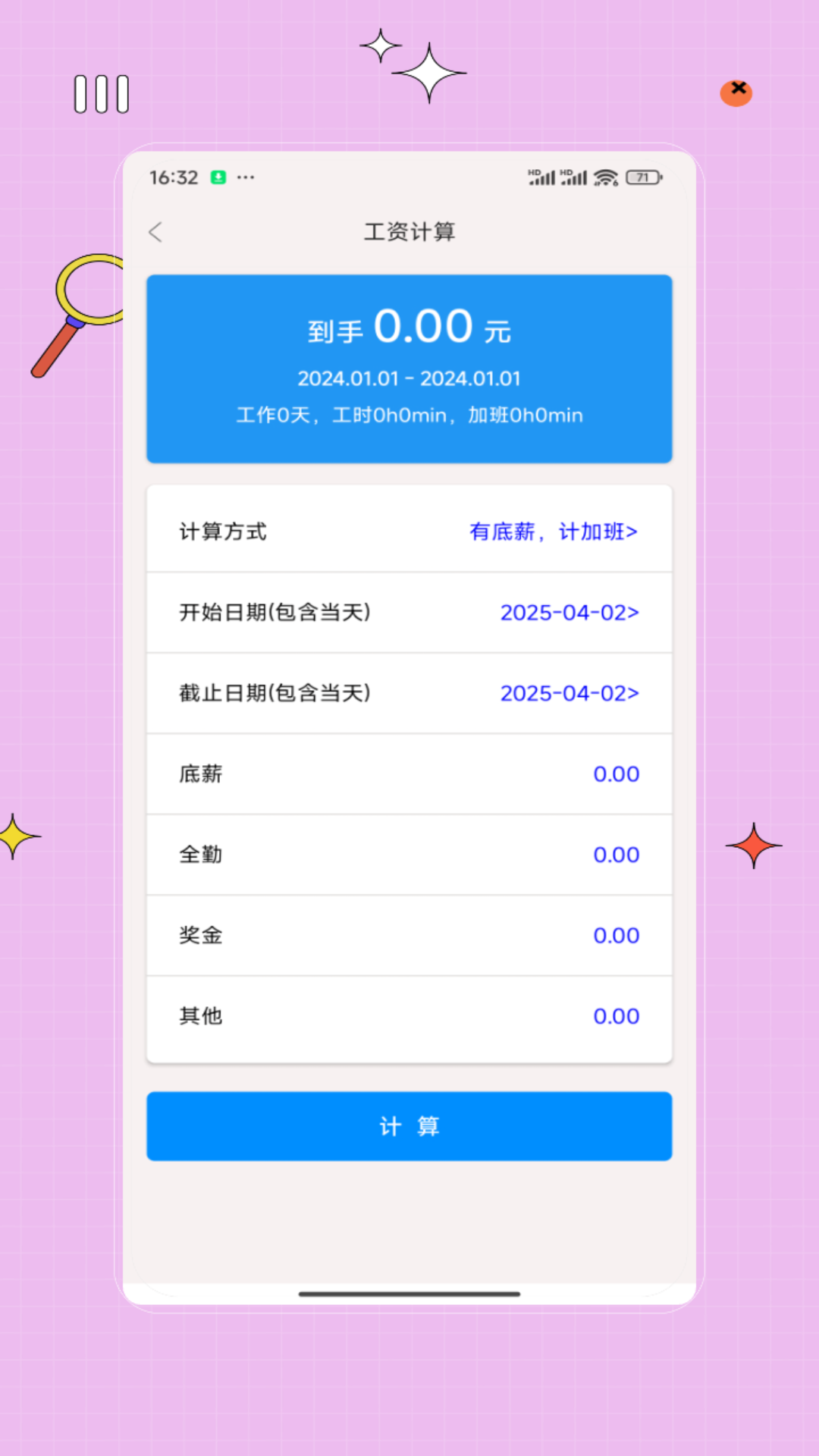Screen dimensions: 819x1456
Task: Click the 有底薪，计加班 link
Action: (552, 532)
